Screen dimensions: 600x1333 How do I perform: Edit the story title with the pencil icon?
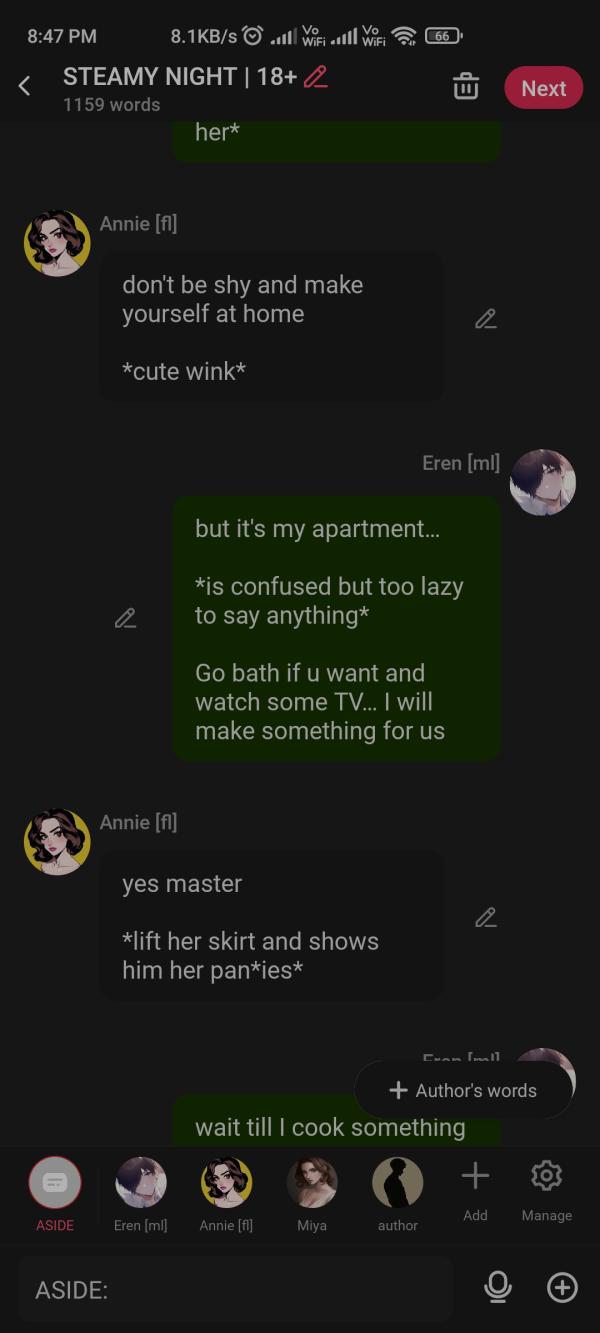pos(316,76)
